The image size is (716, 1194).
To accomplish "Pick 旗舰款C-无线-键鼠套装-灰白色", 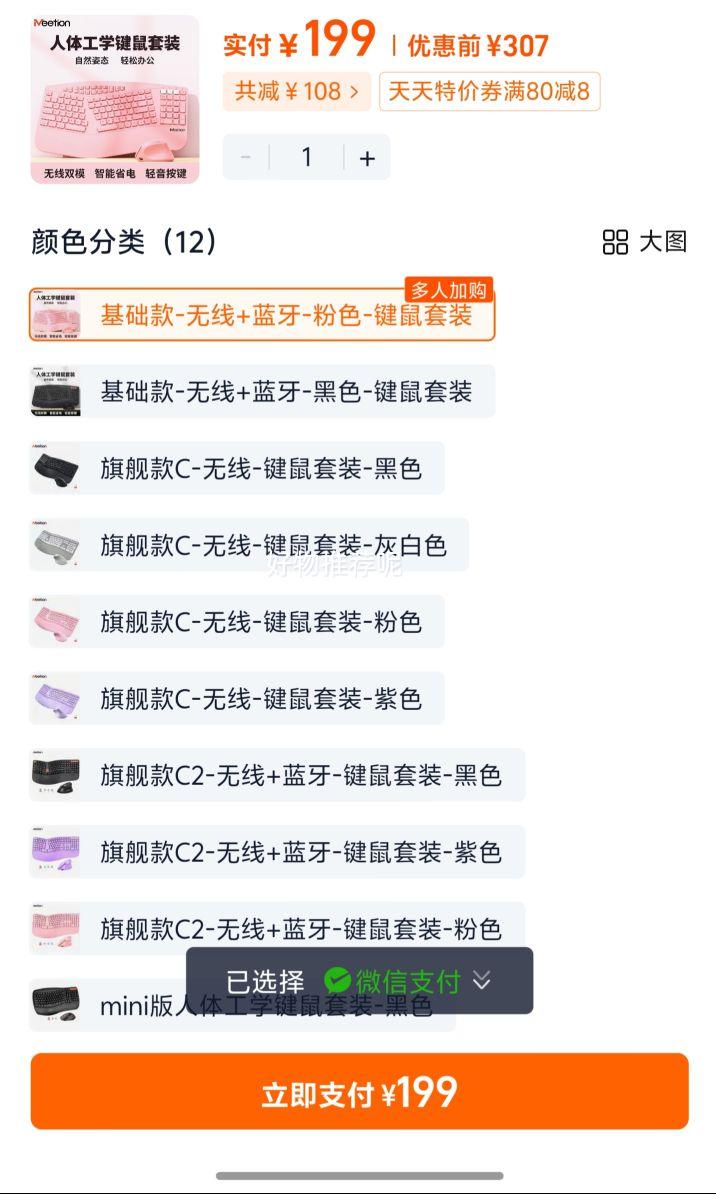I will (249, 545).
